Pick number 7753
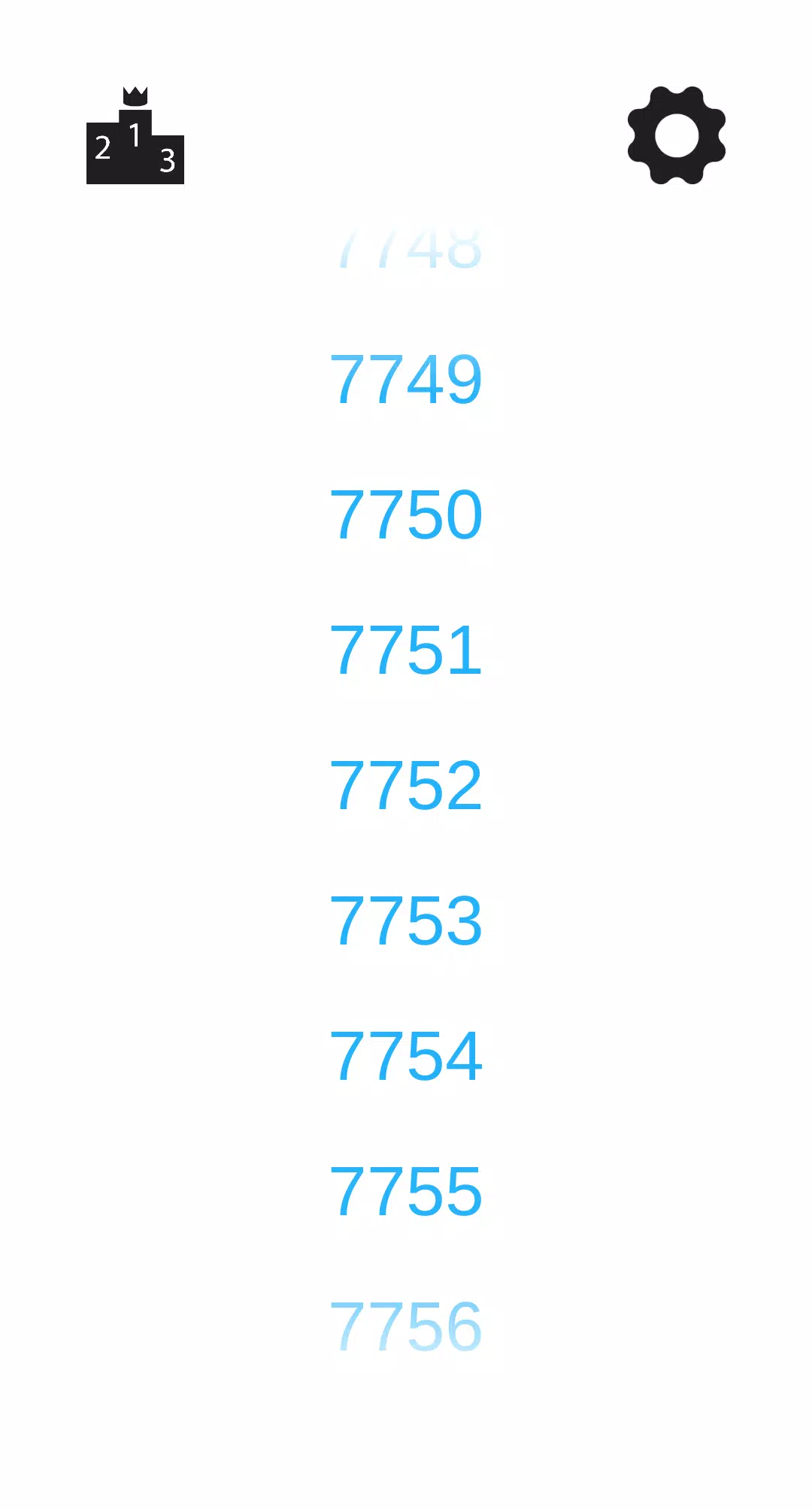Screen dimensions: 812x1510 click(406, 920)
